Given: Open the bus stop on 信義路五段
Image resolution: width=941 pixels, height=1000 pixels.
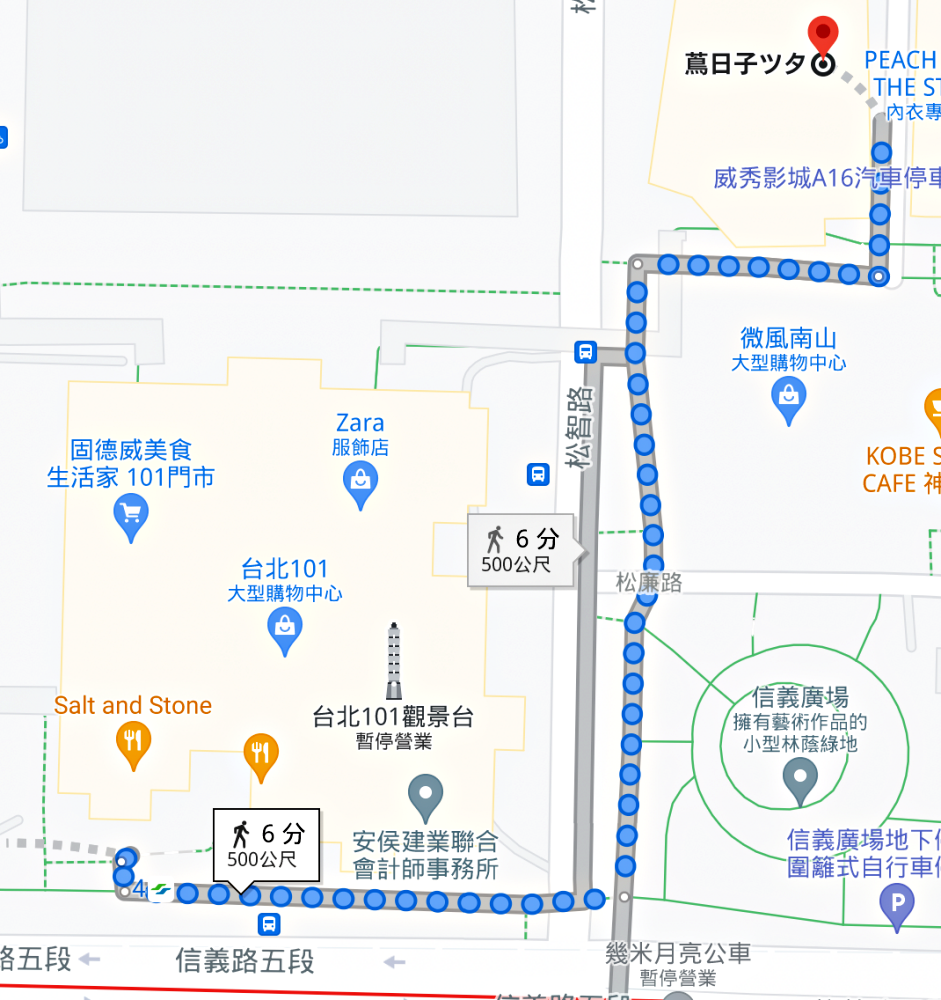Looking at the screenshot, I should pos(269,923).
